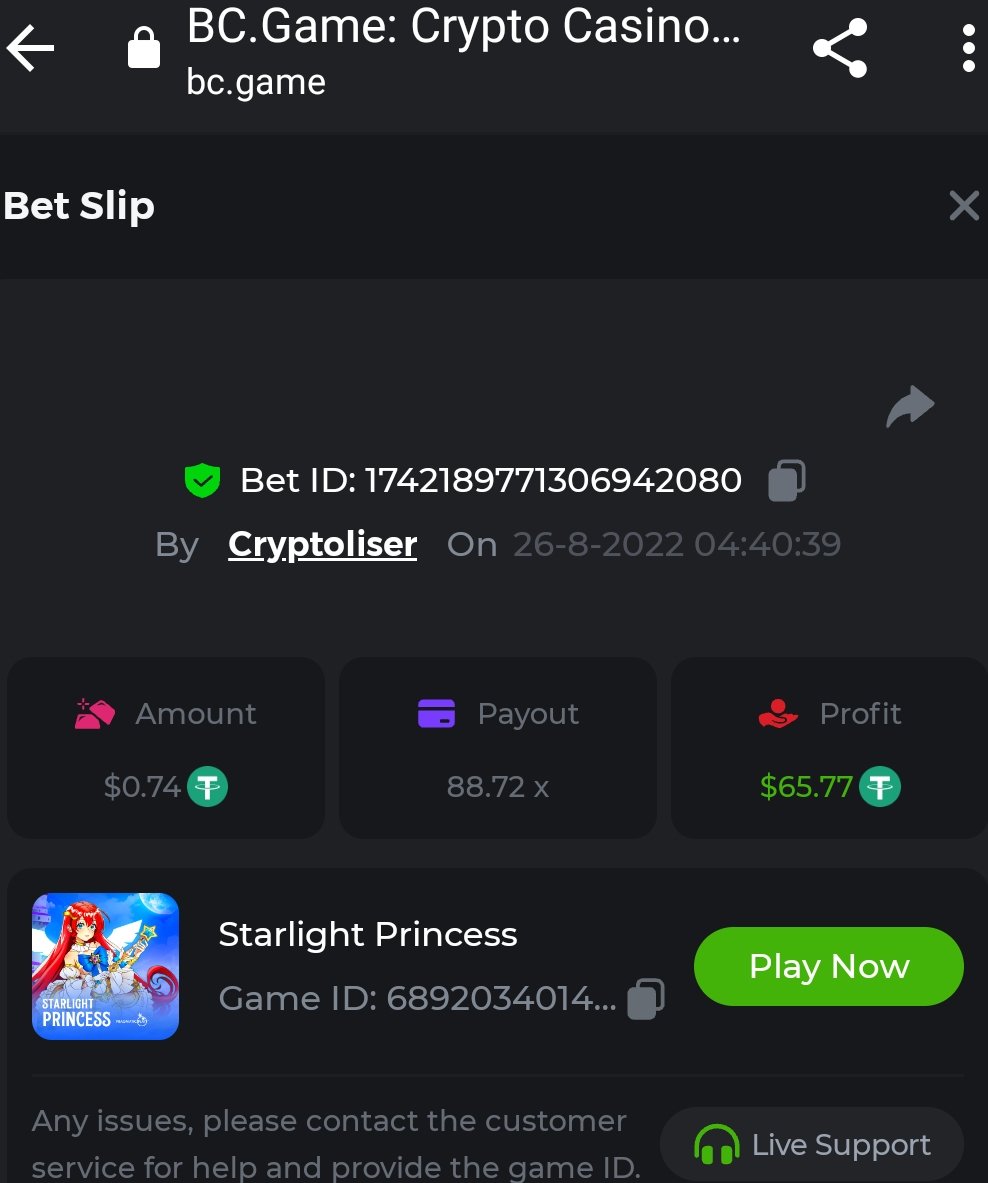Open the browser overflow menu
Screen dimensions: 988x1183
tap(967, 49)
